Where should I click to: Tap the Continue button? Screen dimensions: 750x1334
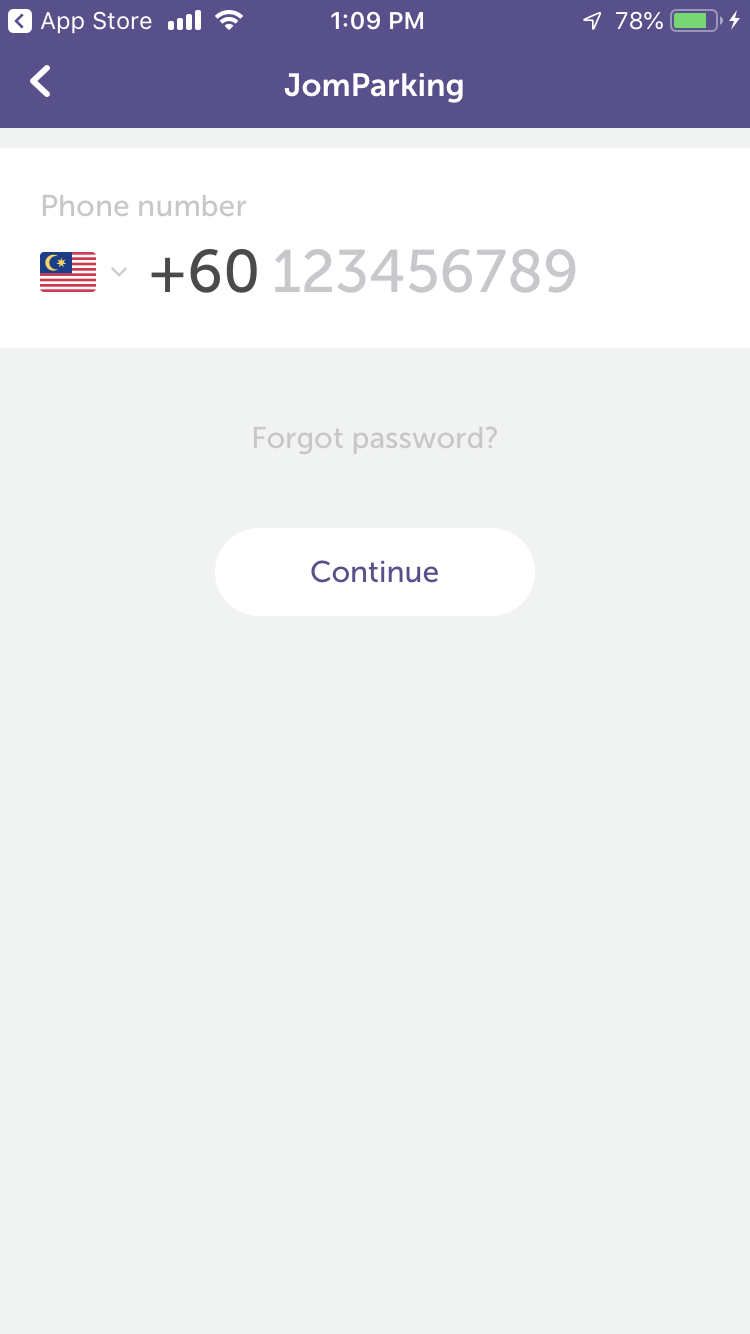(375, 572)
